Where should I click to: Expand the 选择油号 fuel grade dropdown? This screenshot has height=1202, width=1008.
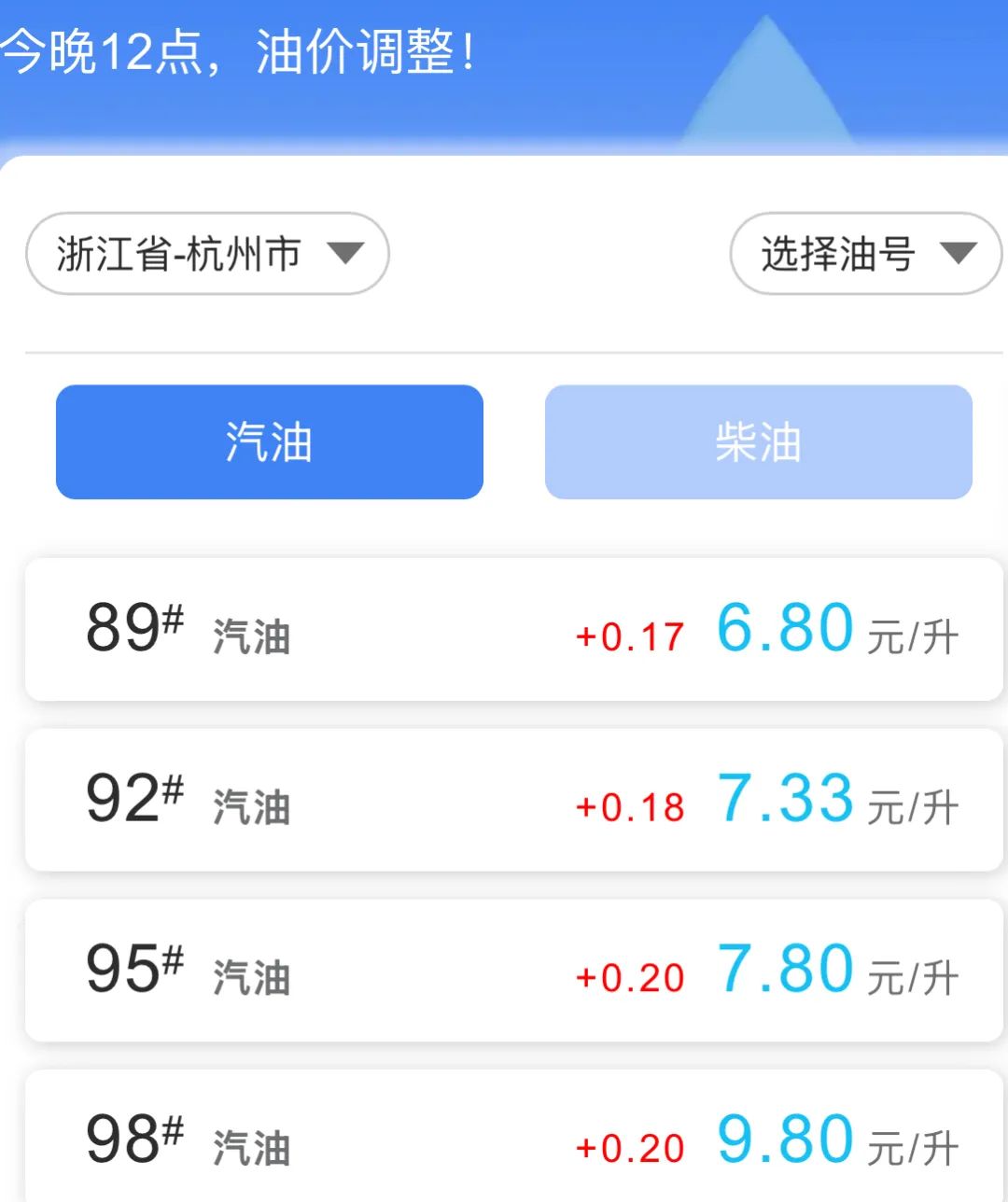click(x=865, y=254)
